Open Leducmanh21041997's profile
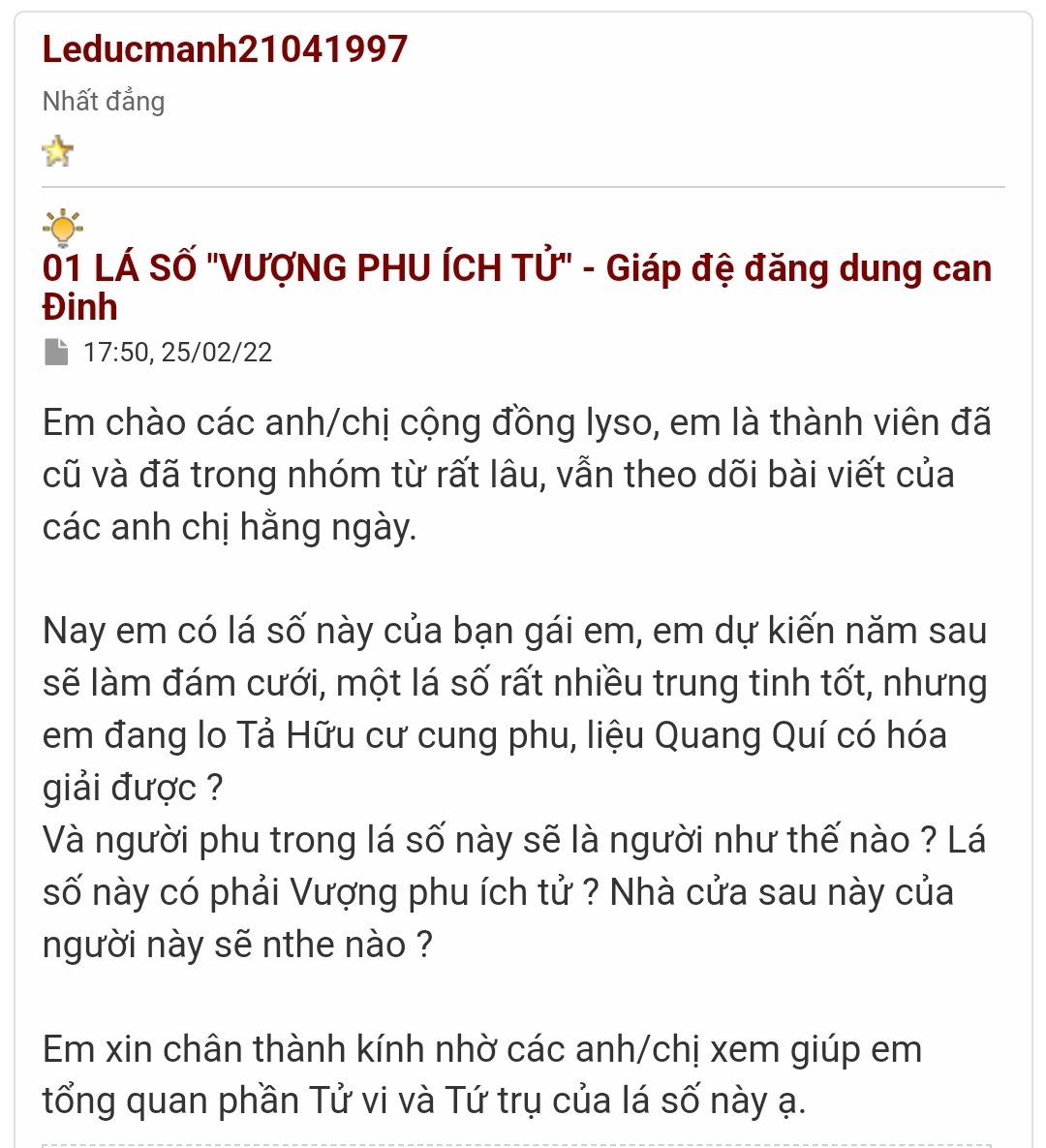Viewport: 1046px width, 1148px height. point(225,49)
